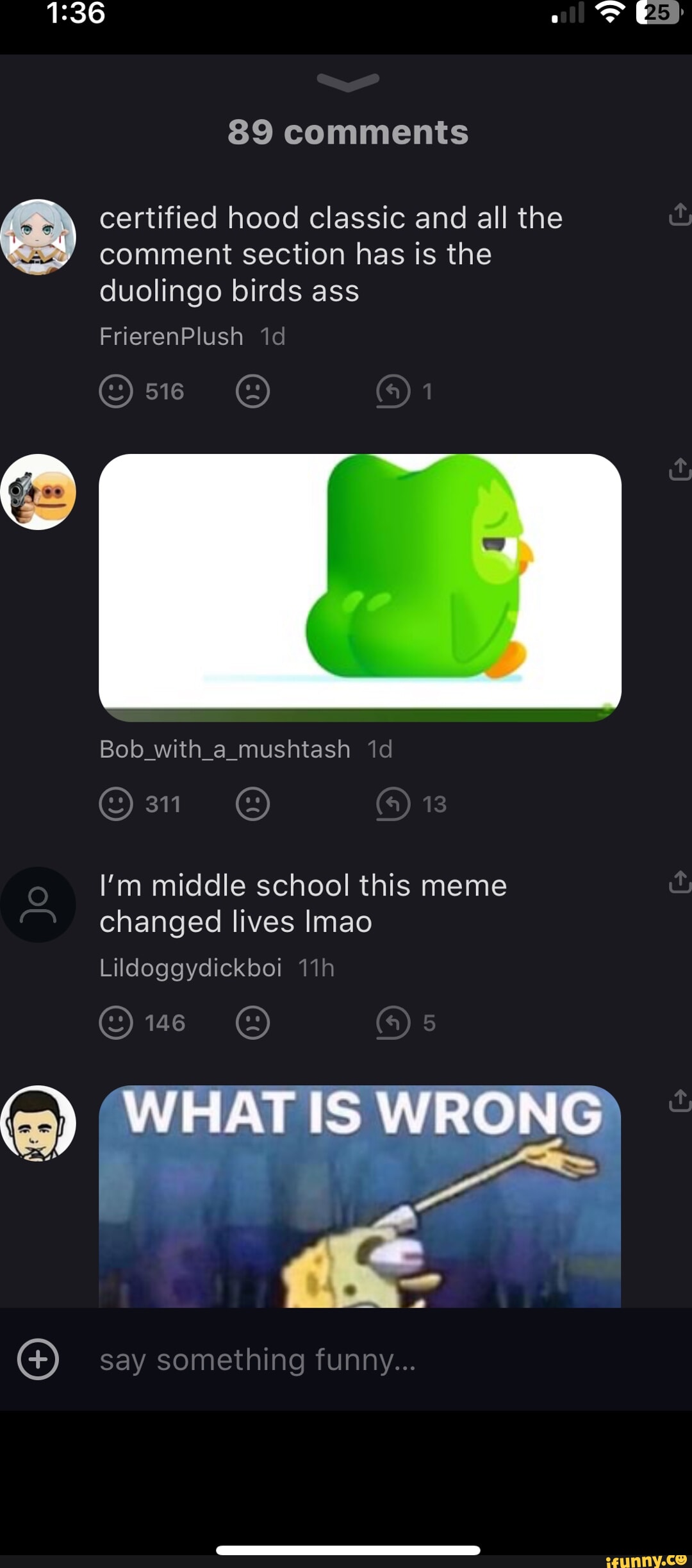Screen dimensions: 692x1568
Task: Tap the plus icon to attach media
Action: click(x=38, y=1359)
